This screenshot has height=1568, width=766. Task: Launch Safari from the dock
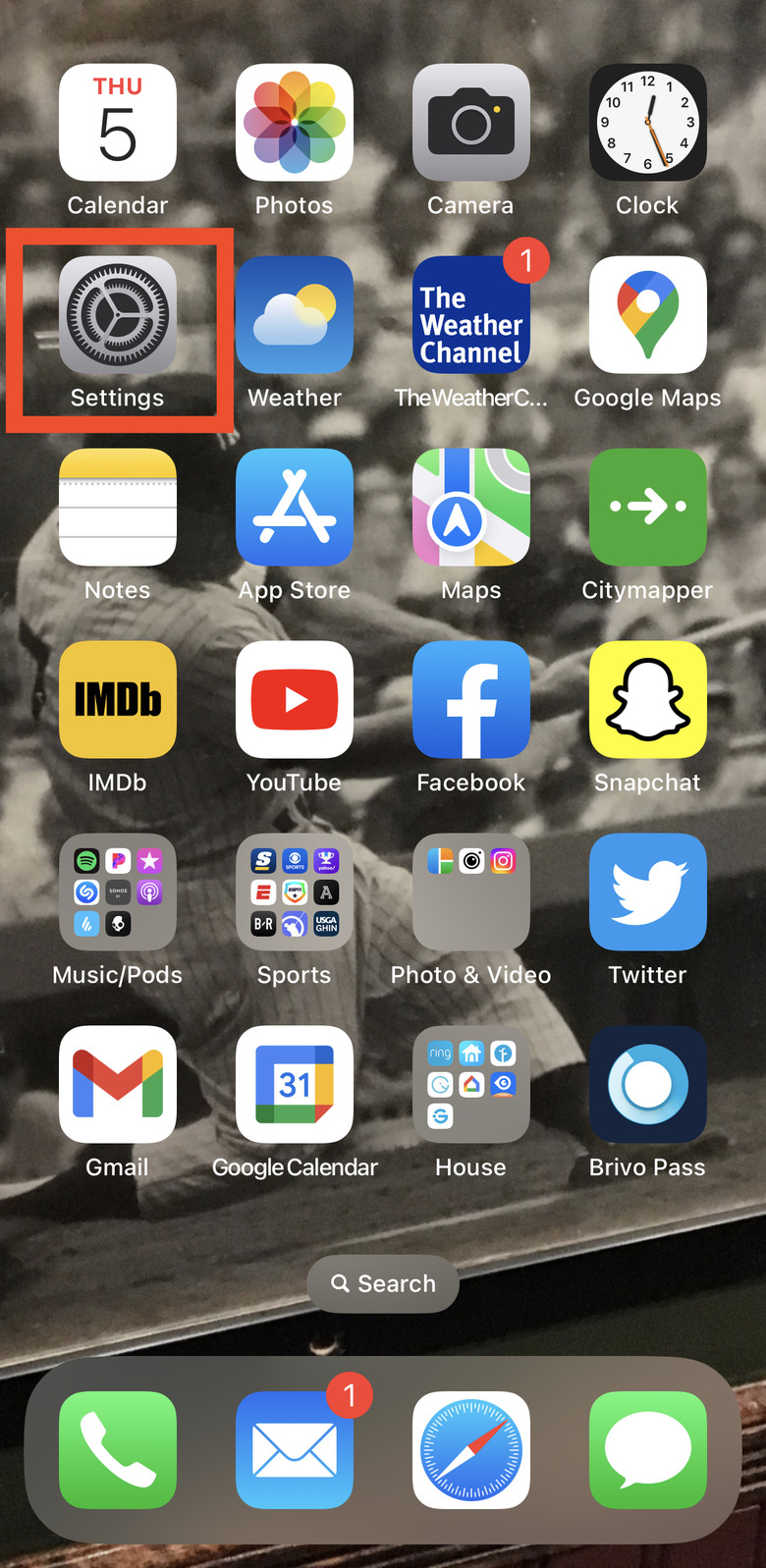471,1450
